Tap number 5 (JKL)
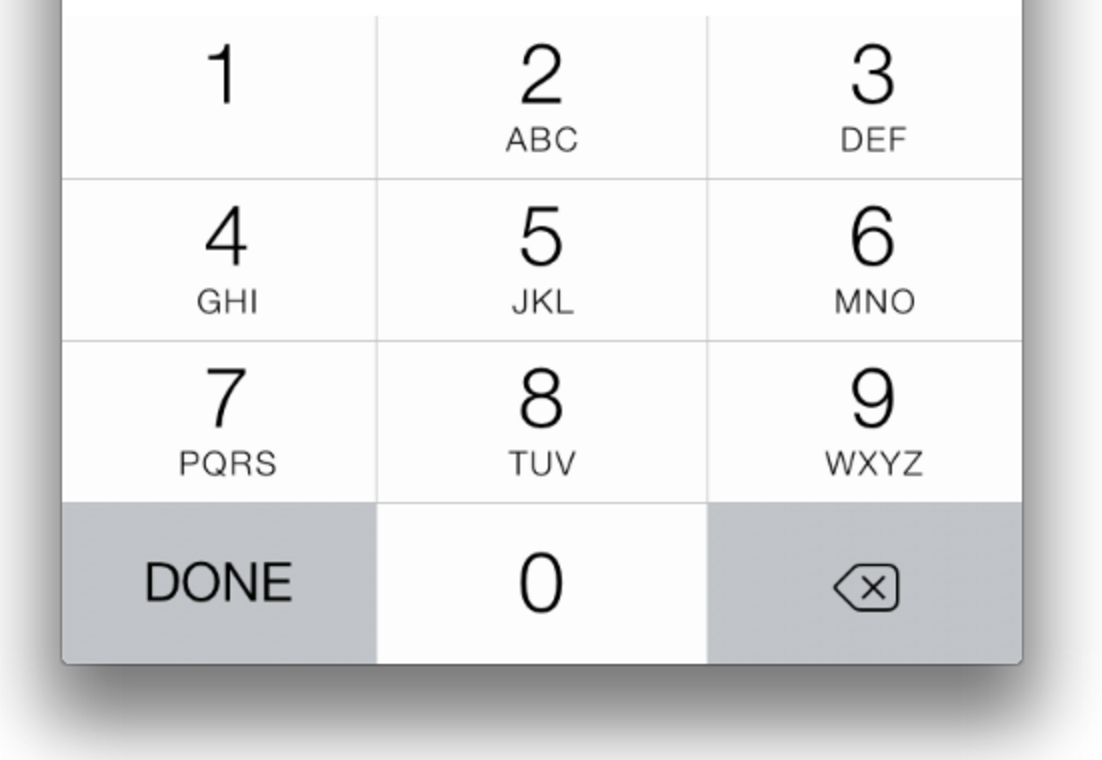 (x=541, y=259)
